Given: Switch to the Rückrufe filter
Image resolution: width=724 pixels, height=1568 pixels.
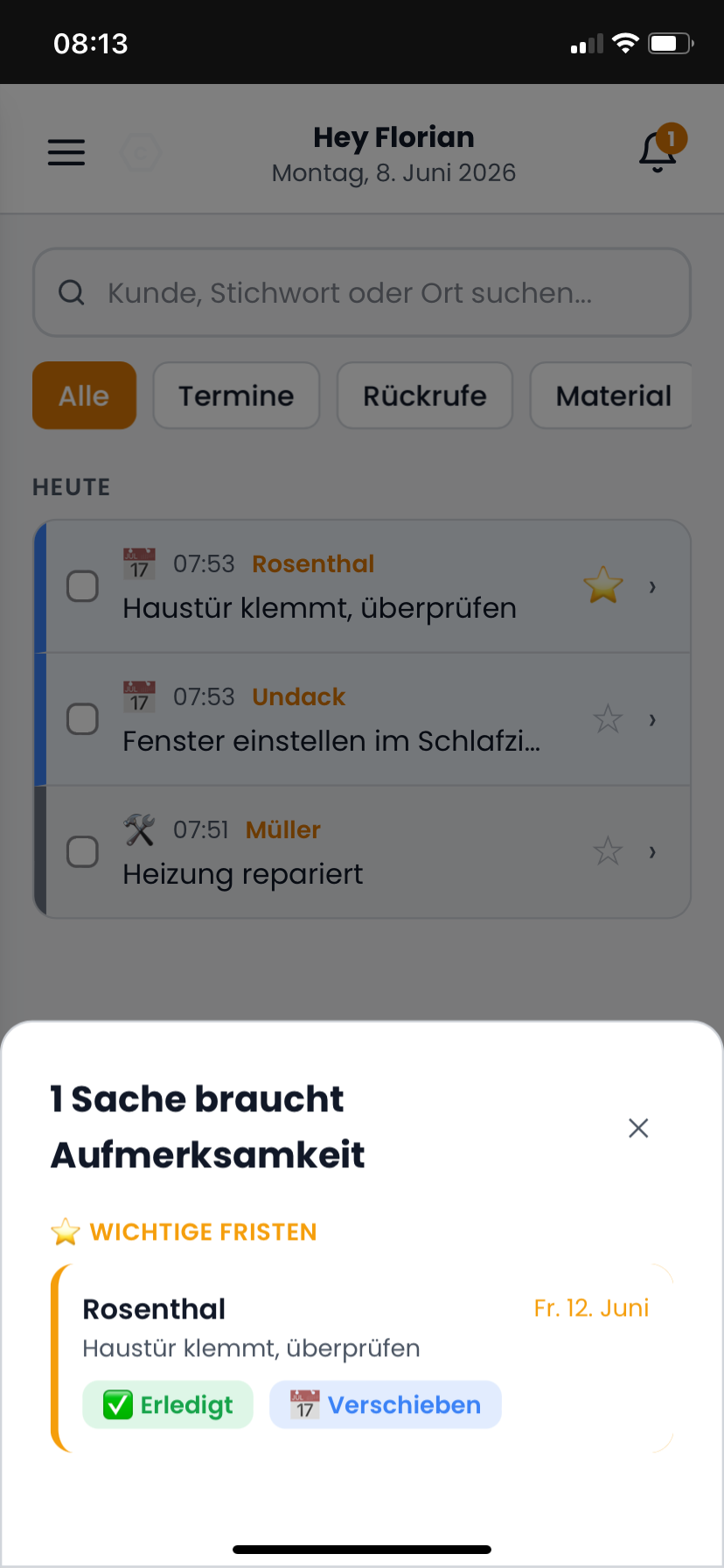Looking at the screenshot, I should pos(425,395).
